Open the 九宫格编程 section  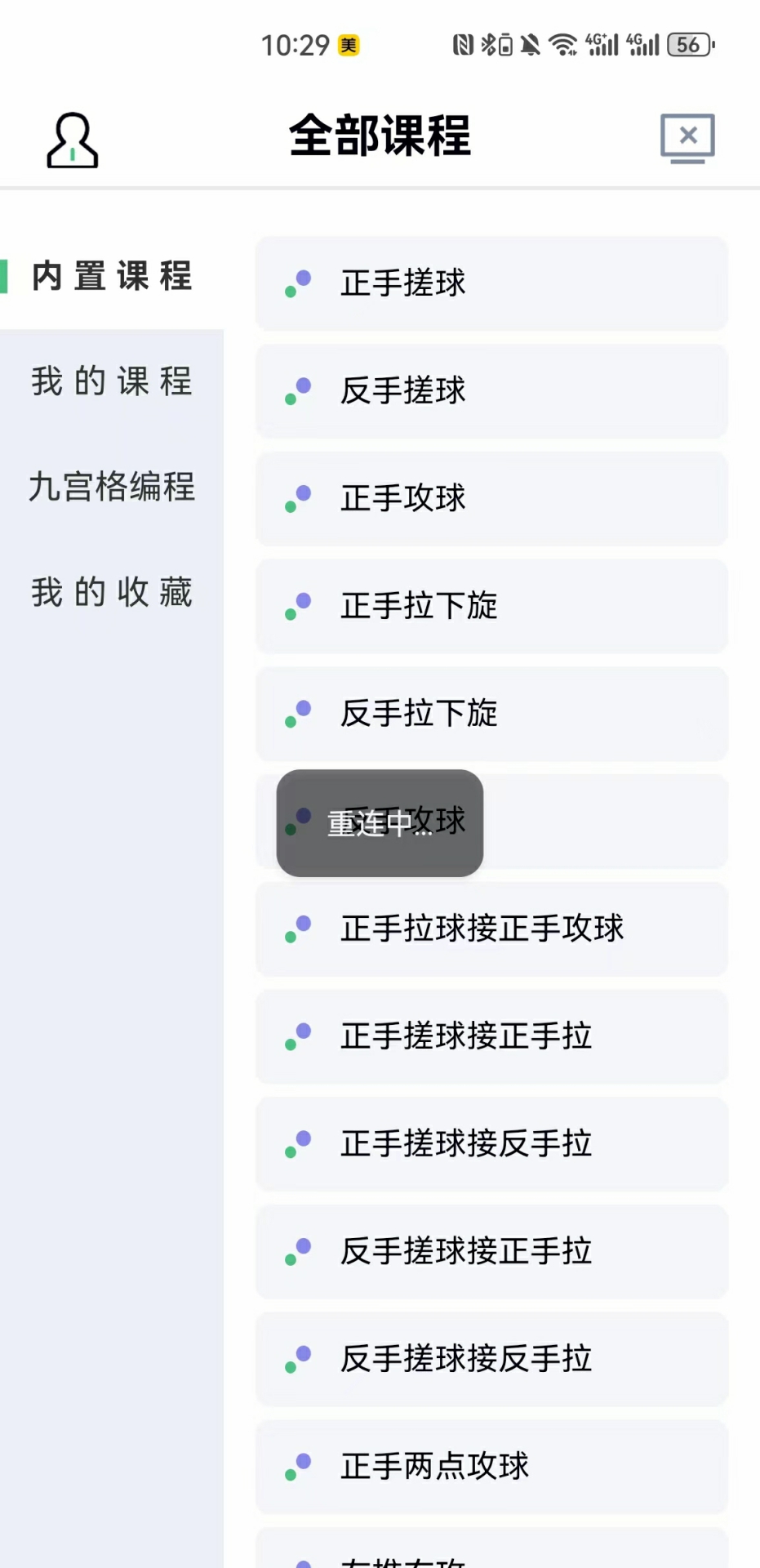tap(112, 488)
